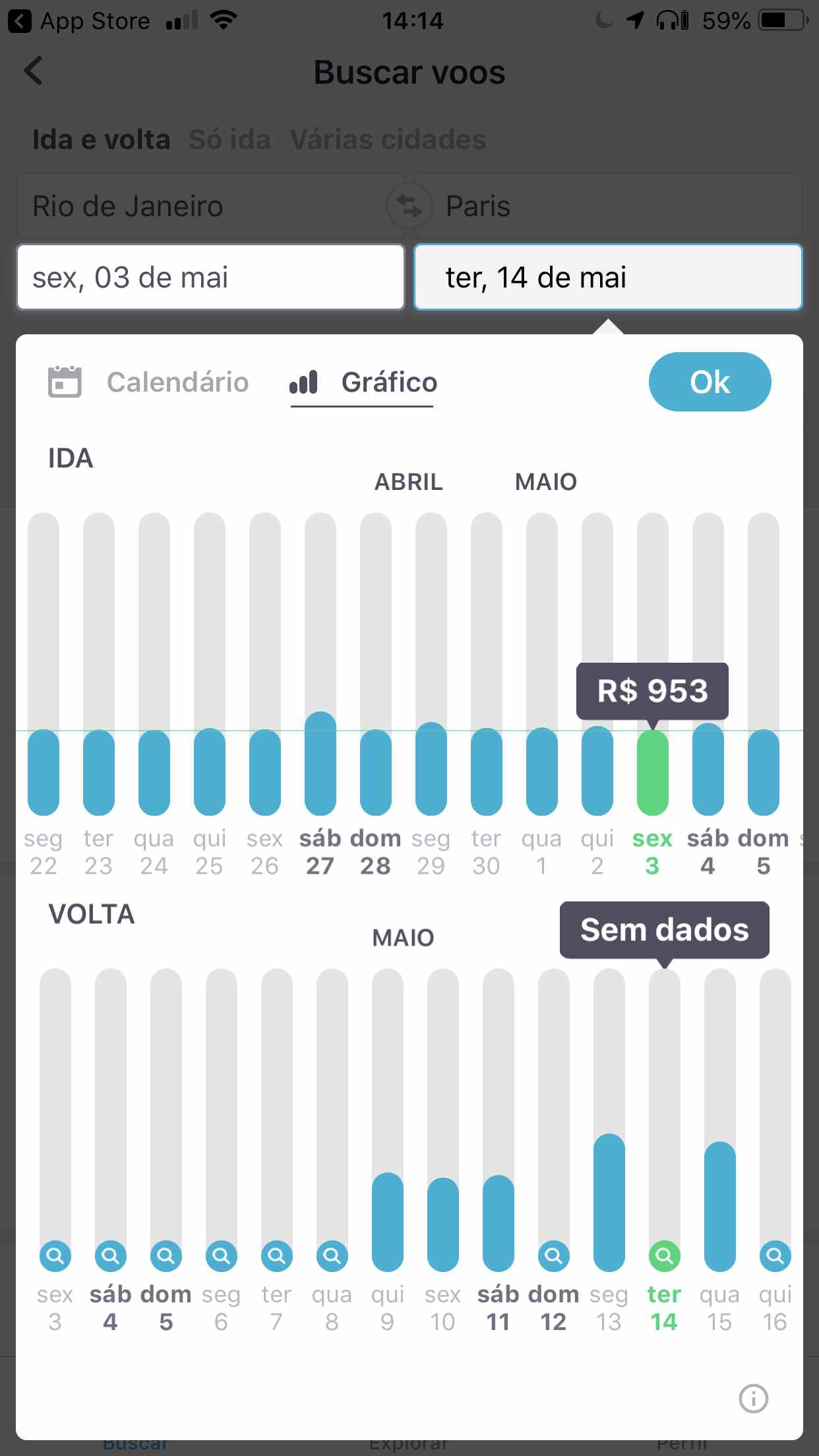819x1456 pixels.
Task: Search prices for ter 14 return
Action: coord(665,1256)
